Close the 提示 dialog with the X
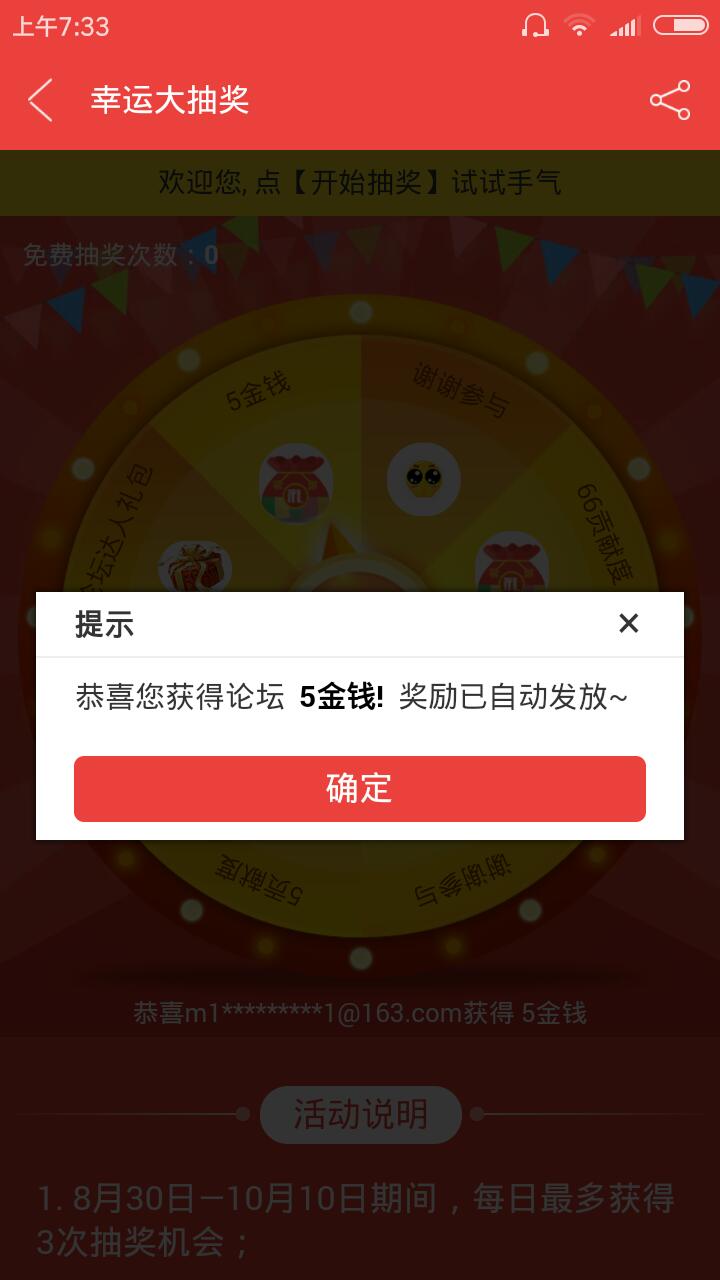The image size is (720, 1280). [x=628, y=624]
